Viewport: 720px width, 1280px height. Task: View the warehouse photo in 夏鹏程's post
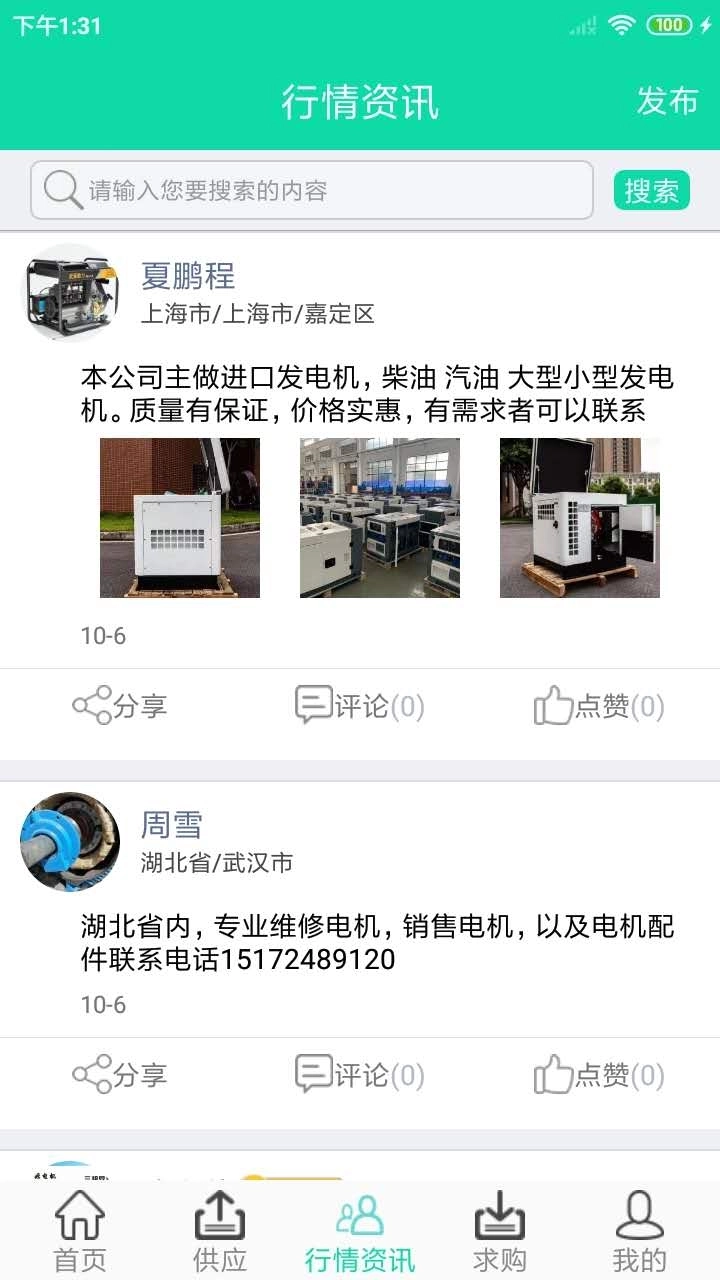click(x=380, y=518)
